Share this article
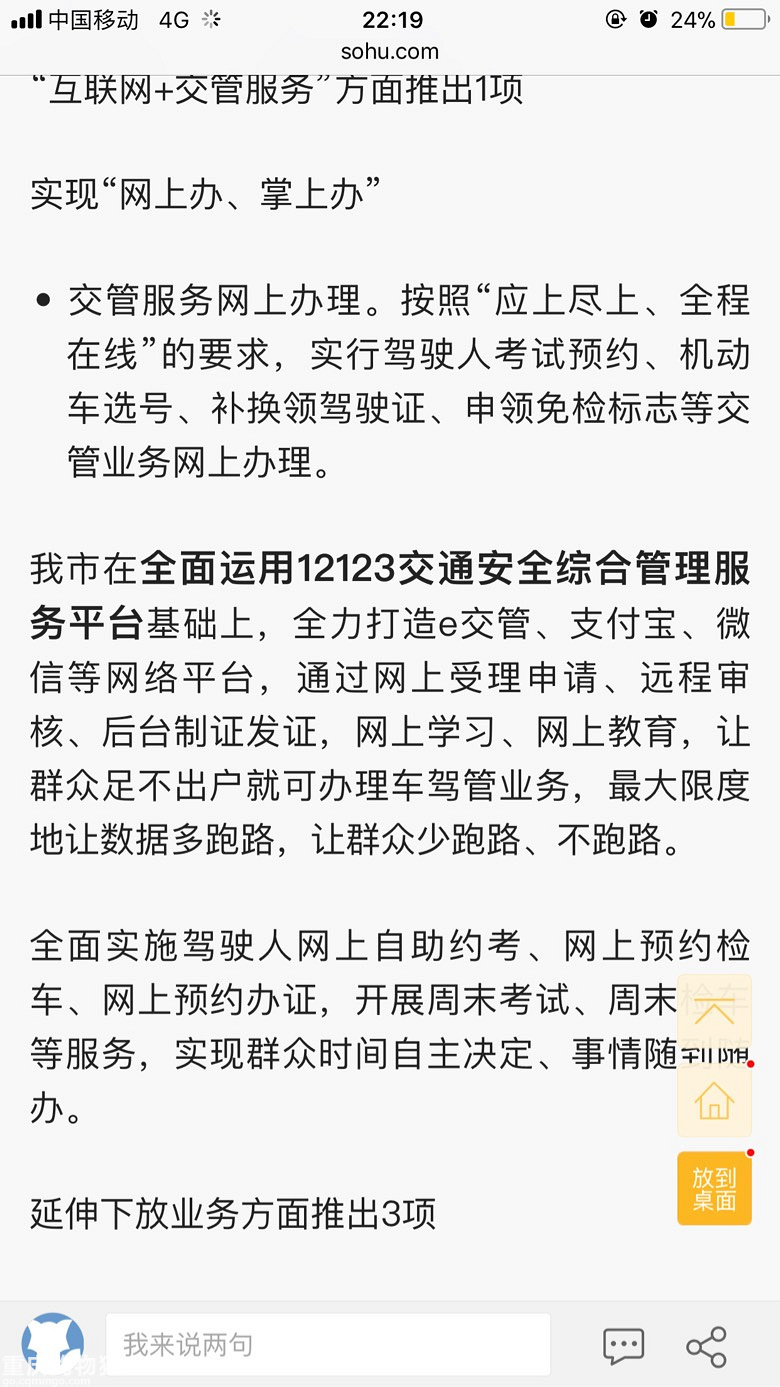Screen dimensions: 780x1387 click(x=706, y=1346)
